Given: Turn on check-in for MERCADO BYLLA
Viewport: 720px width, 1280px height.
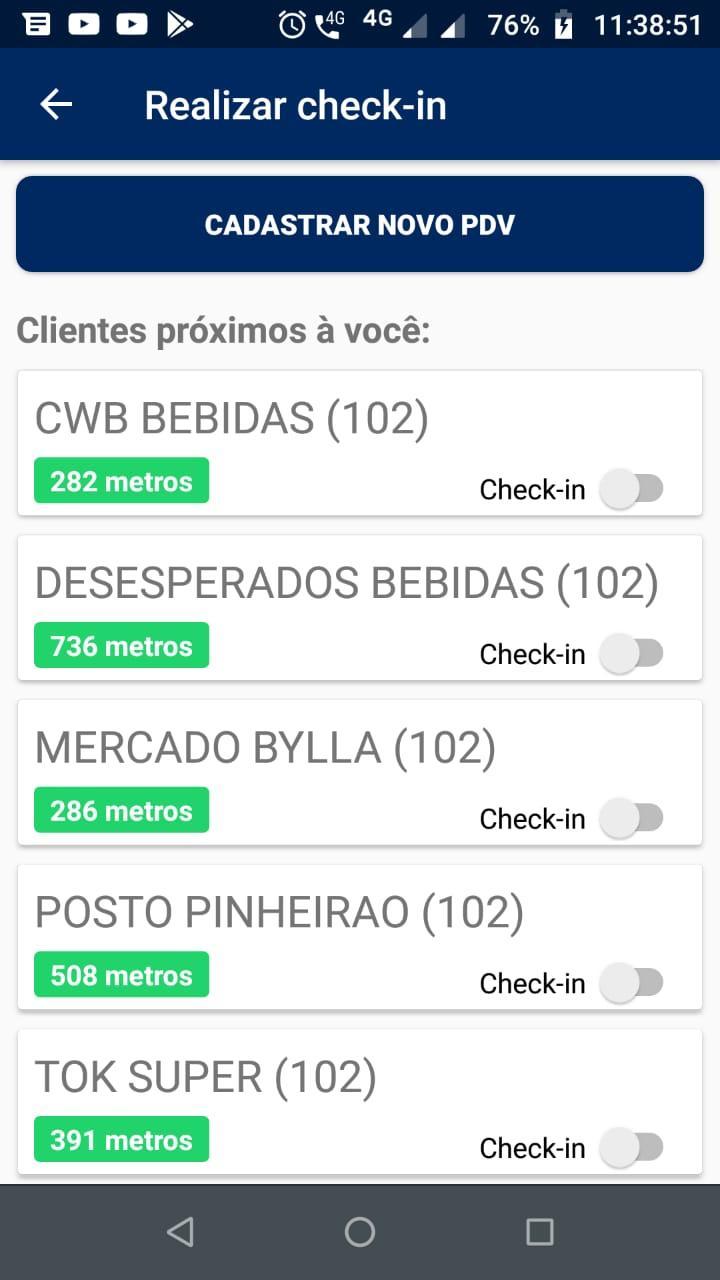Looking at the screenshot, I should coord(631,818).
